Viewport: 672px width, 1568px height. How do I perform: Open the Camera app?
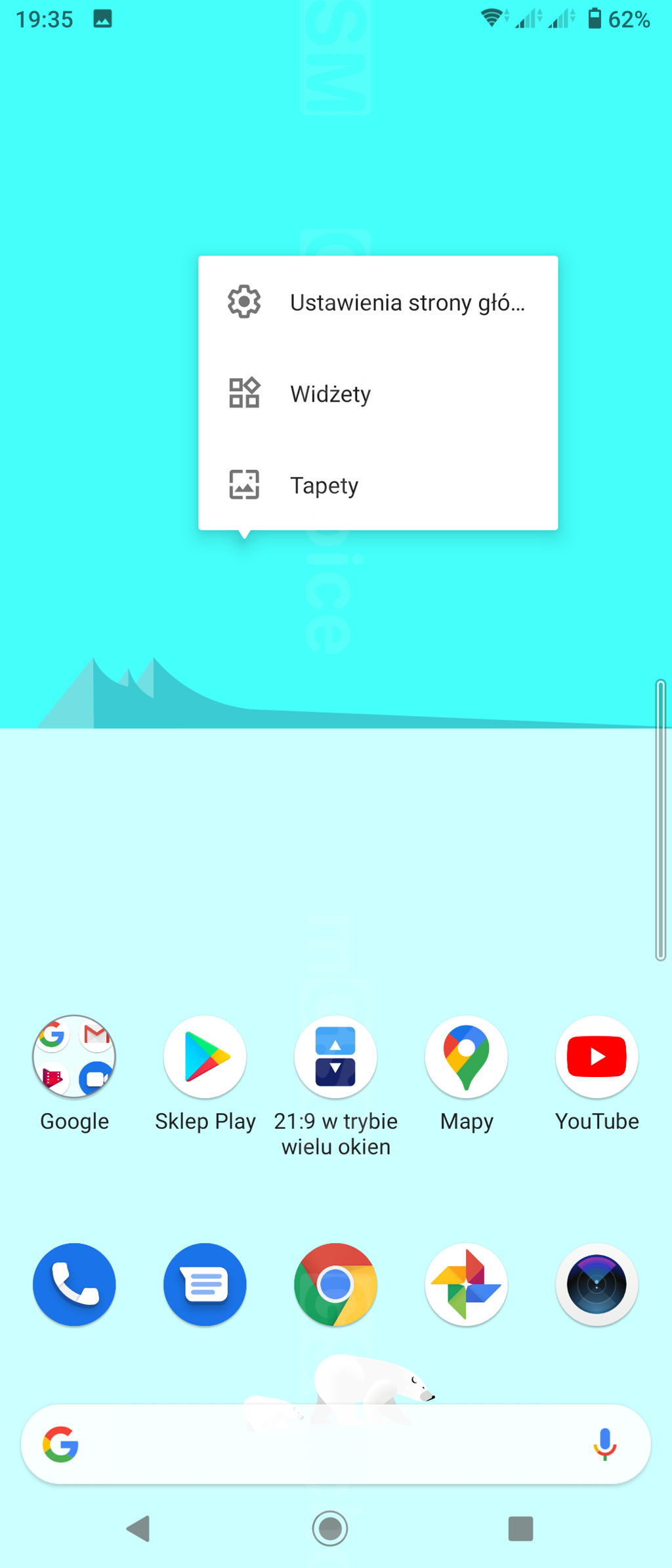[597, 1284]
